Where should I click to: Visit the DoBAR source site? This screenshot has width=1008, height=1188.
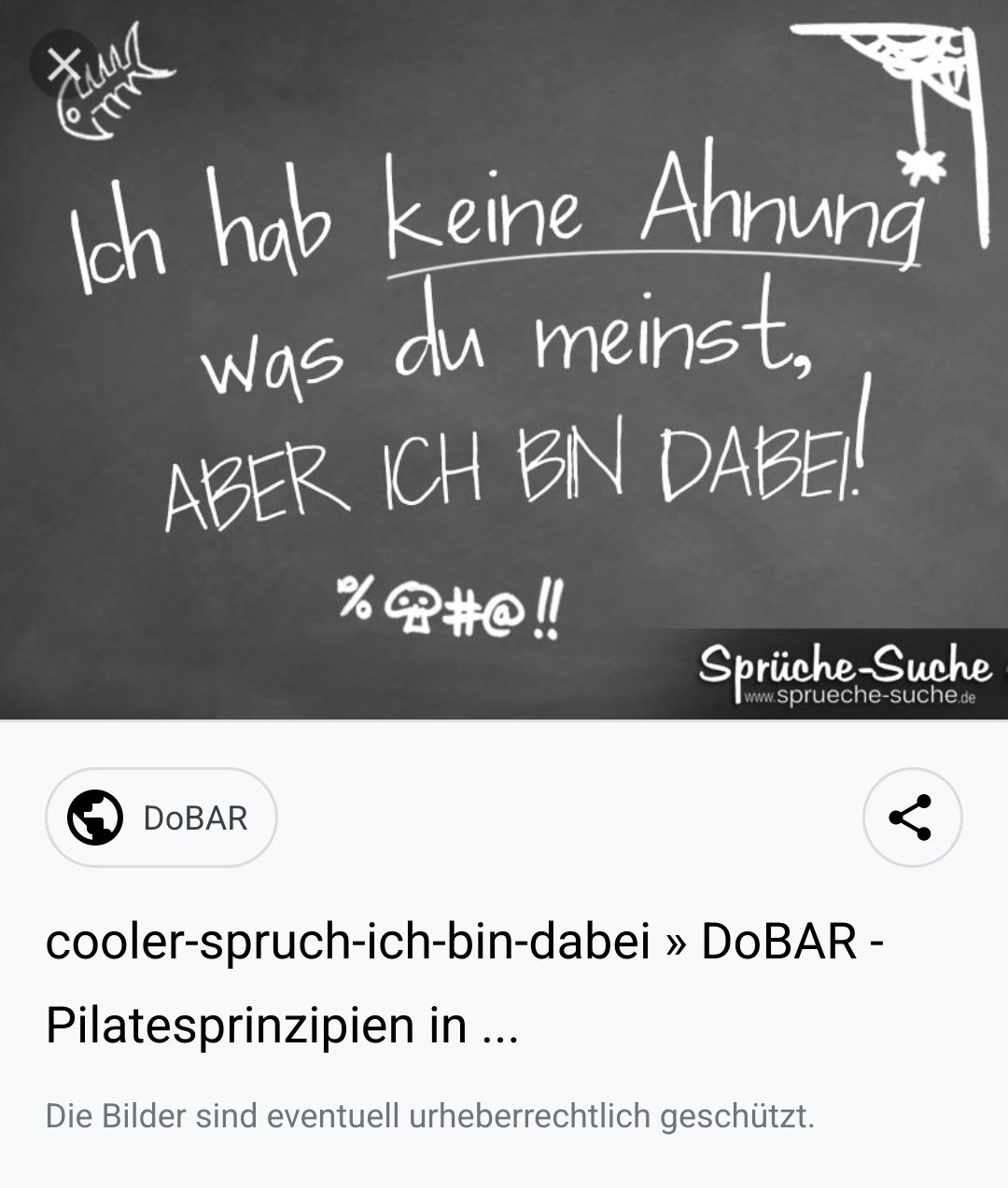(x=161, y=818)
